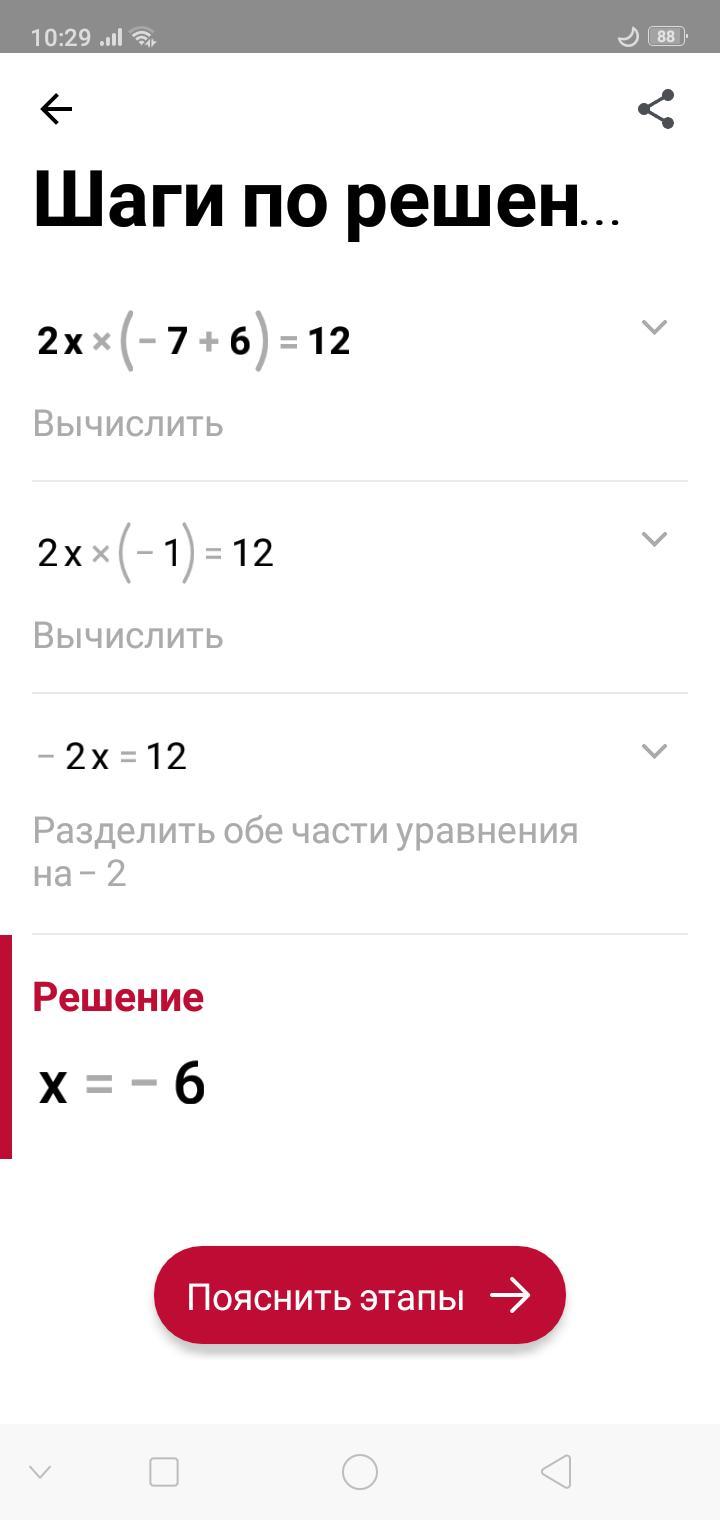Open recent apps from navigation bar
This screenshot has height=1520, width=720.
[x=164, y=1472]
